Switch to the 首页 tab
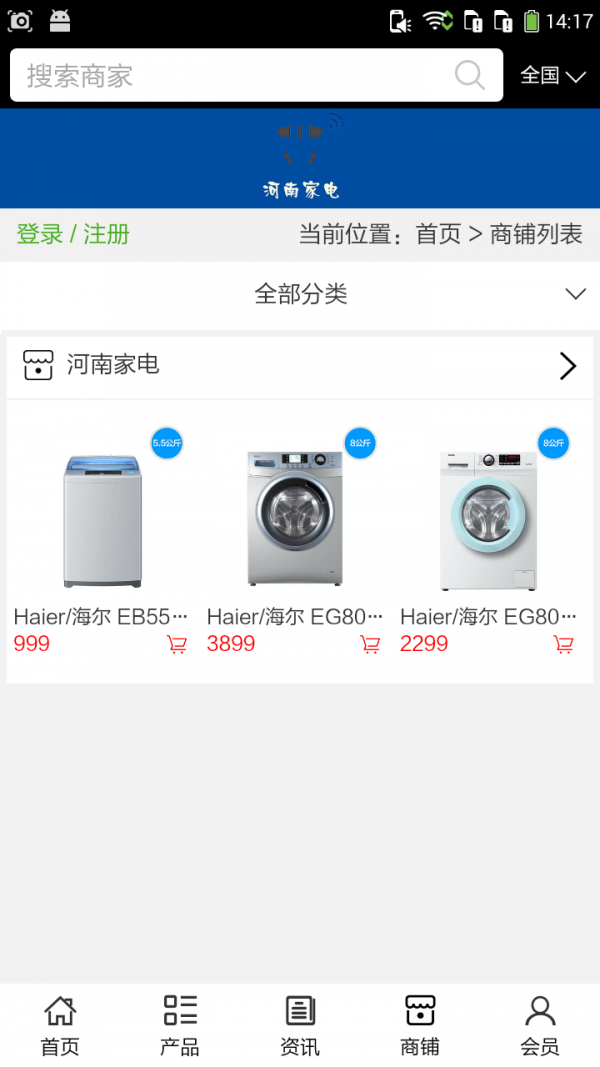 60,1025
